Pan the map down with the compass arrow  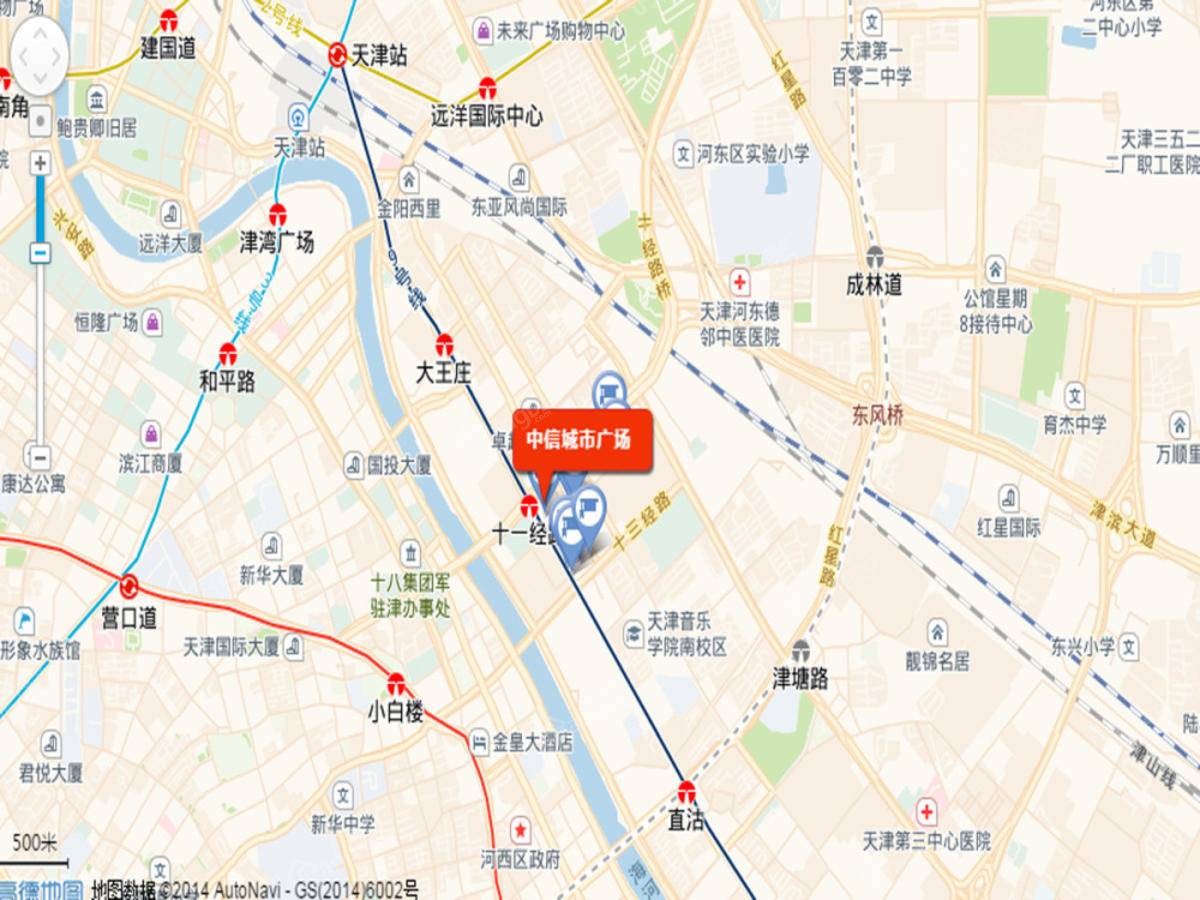click(40, 78)
